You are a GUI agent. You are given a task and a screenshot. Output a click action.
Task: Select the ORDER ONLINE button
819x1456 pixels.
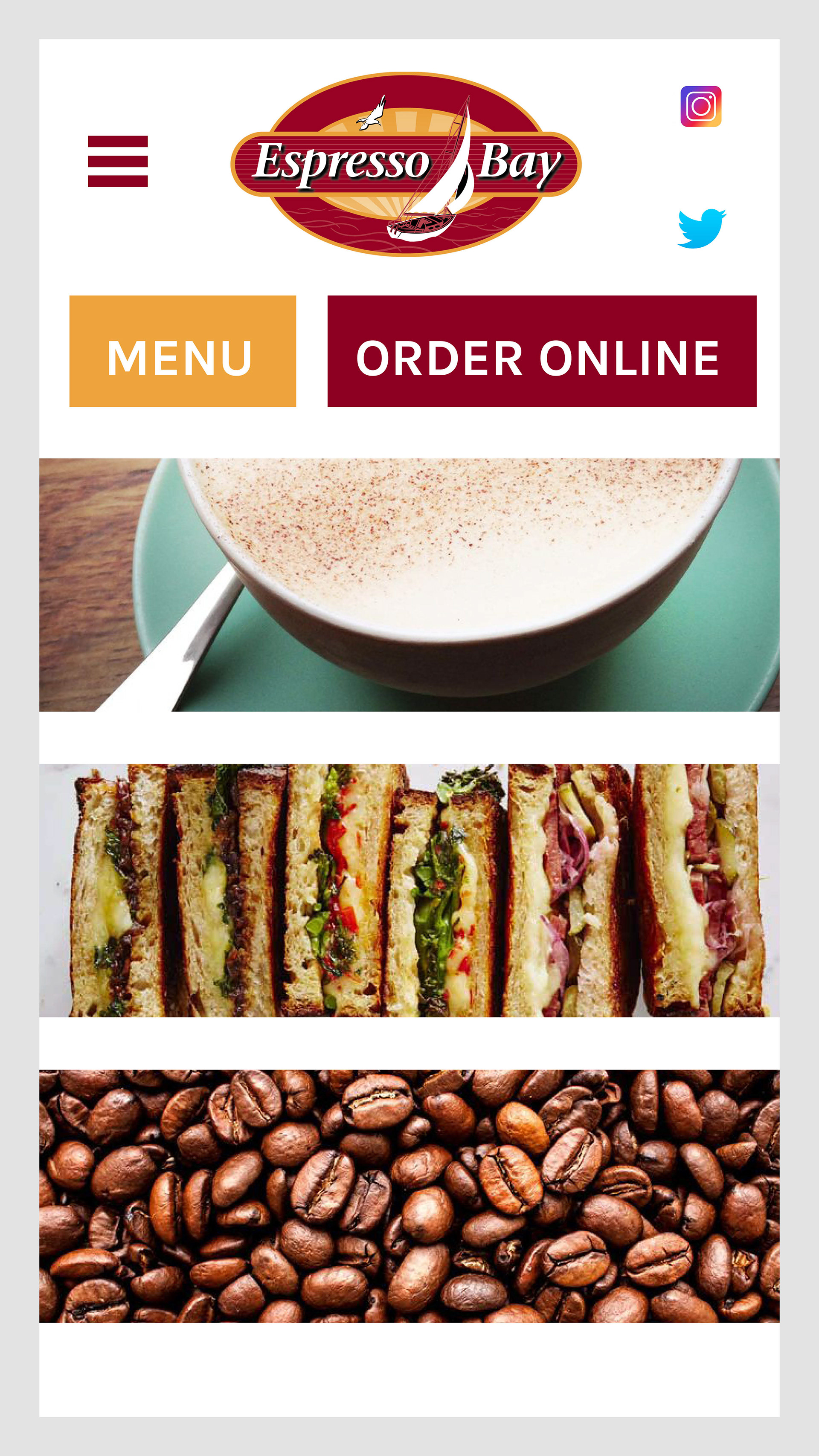point(542,351)
